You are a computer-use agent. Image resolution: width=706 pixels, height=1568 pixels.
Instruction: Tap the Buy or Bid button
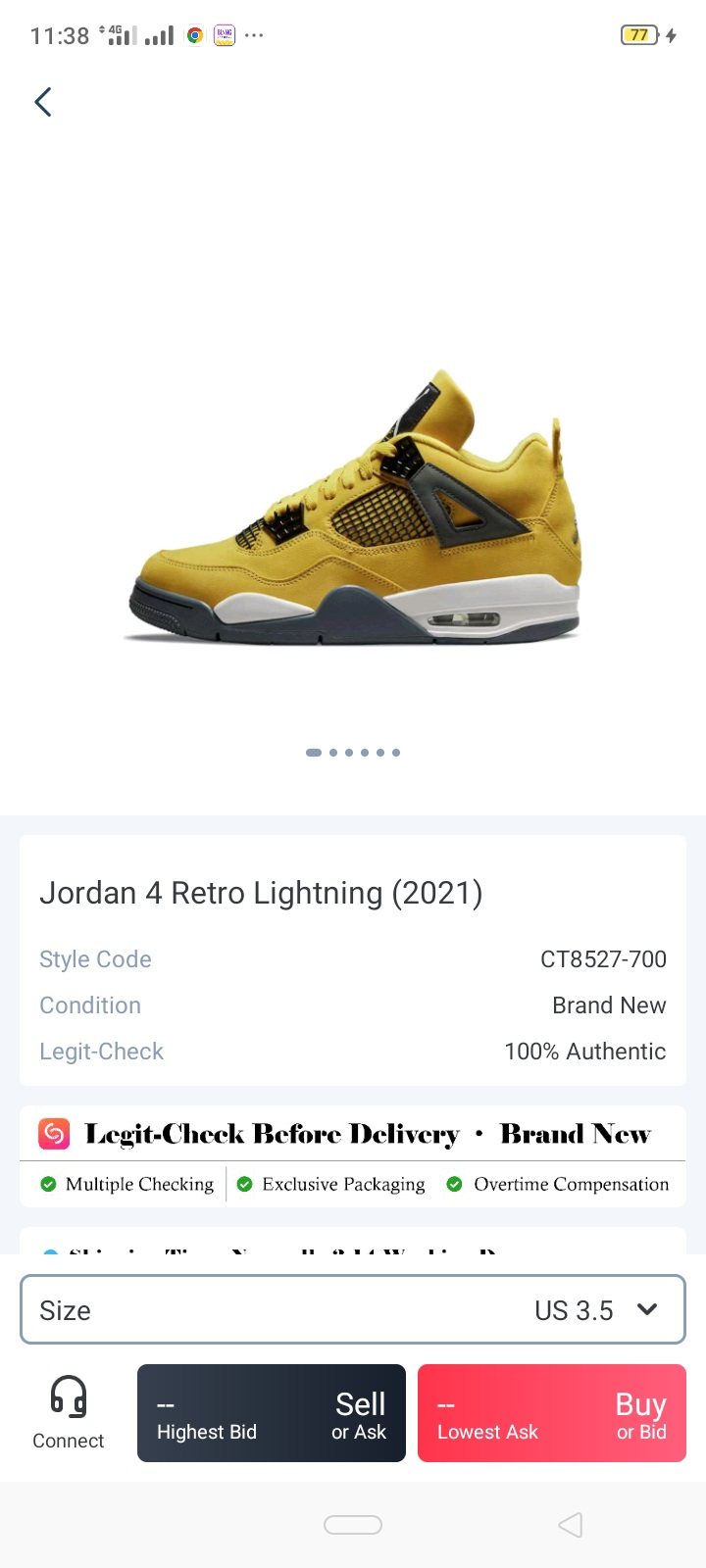point(552,1413)
